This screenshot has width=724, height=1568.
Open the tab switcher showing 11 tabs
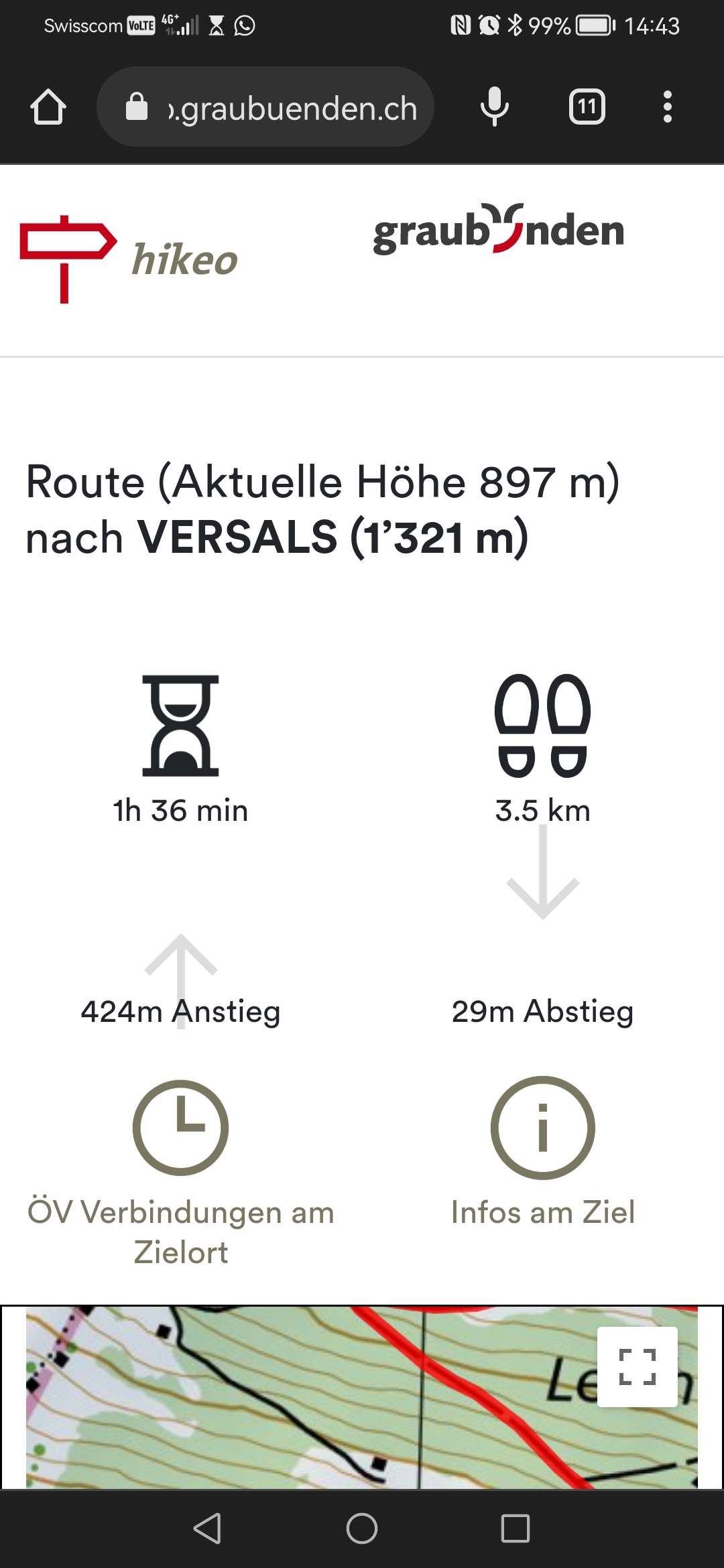(587, 107)
